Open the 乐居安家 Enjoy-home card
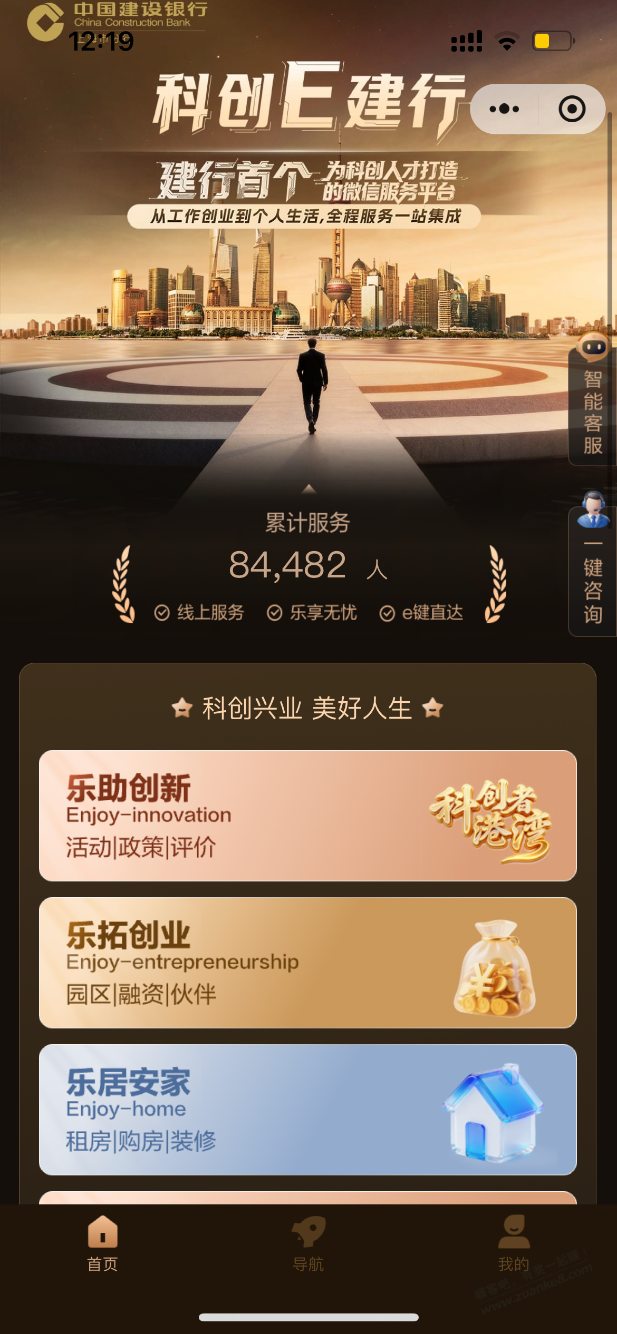 pos(308,1110)
